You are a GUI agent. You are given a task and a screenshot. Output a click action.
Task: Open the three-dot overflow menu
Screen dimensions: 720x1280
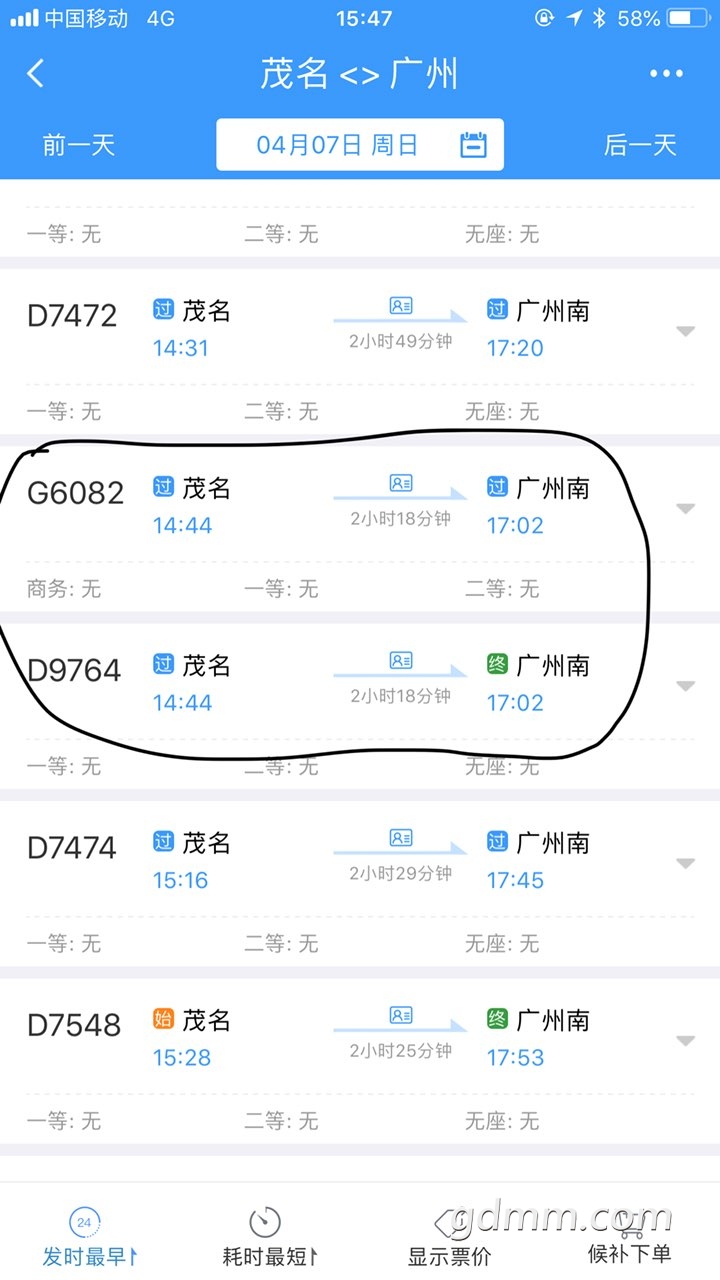[x=666, y=73]
